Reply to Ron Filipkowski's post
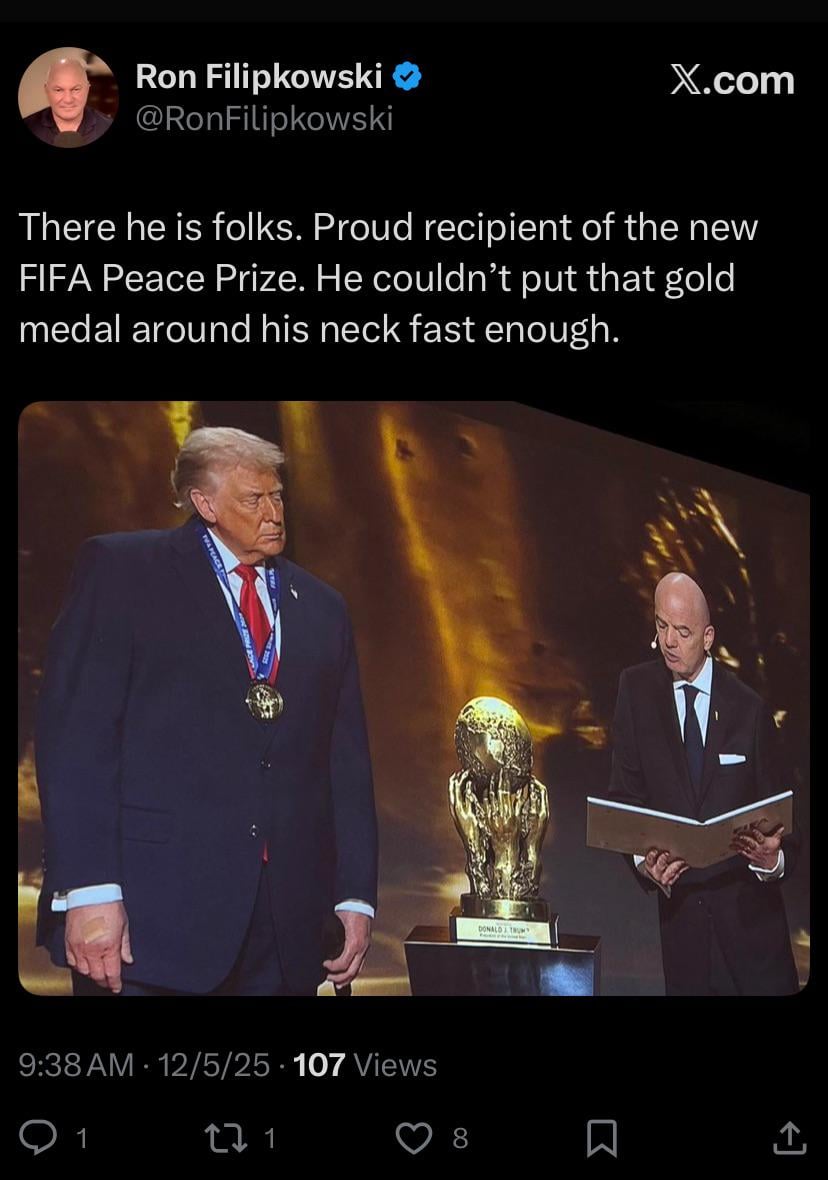This screenshot has width=828, height=1180. pyautogui.click(x=40, y=1137)
